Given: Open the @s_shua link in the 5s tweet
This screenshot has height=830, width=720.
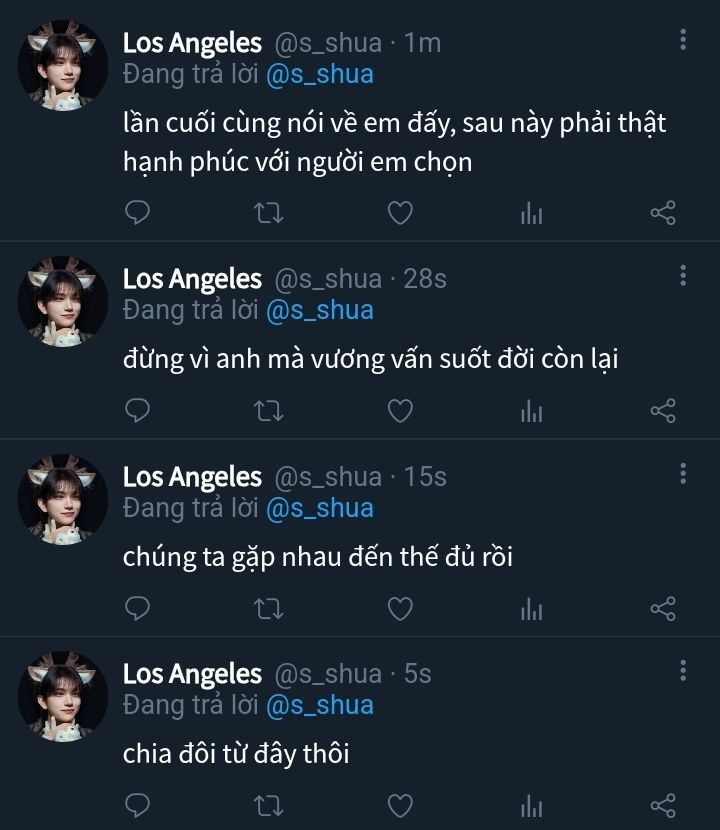Looking at the screenshot, I should coord(319,705).
